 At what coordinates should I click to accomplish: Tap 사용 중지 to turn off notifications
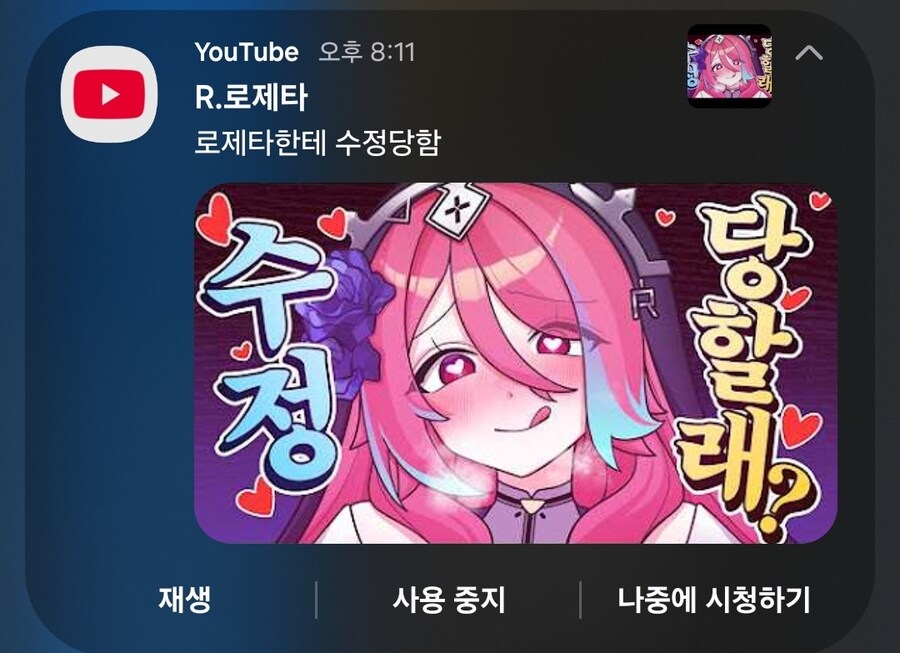[x=448, y=600]
